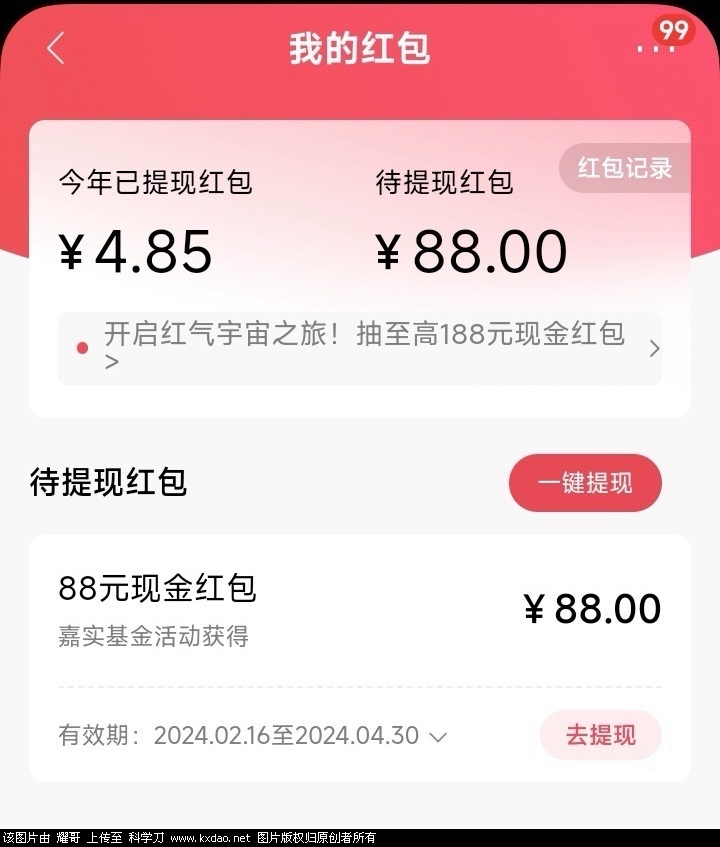Expand the 有效期 validity details arrow

(x=438, y=737)
